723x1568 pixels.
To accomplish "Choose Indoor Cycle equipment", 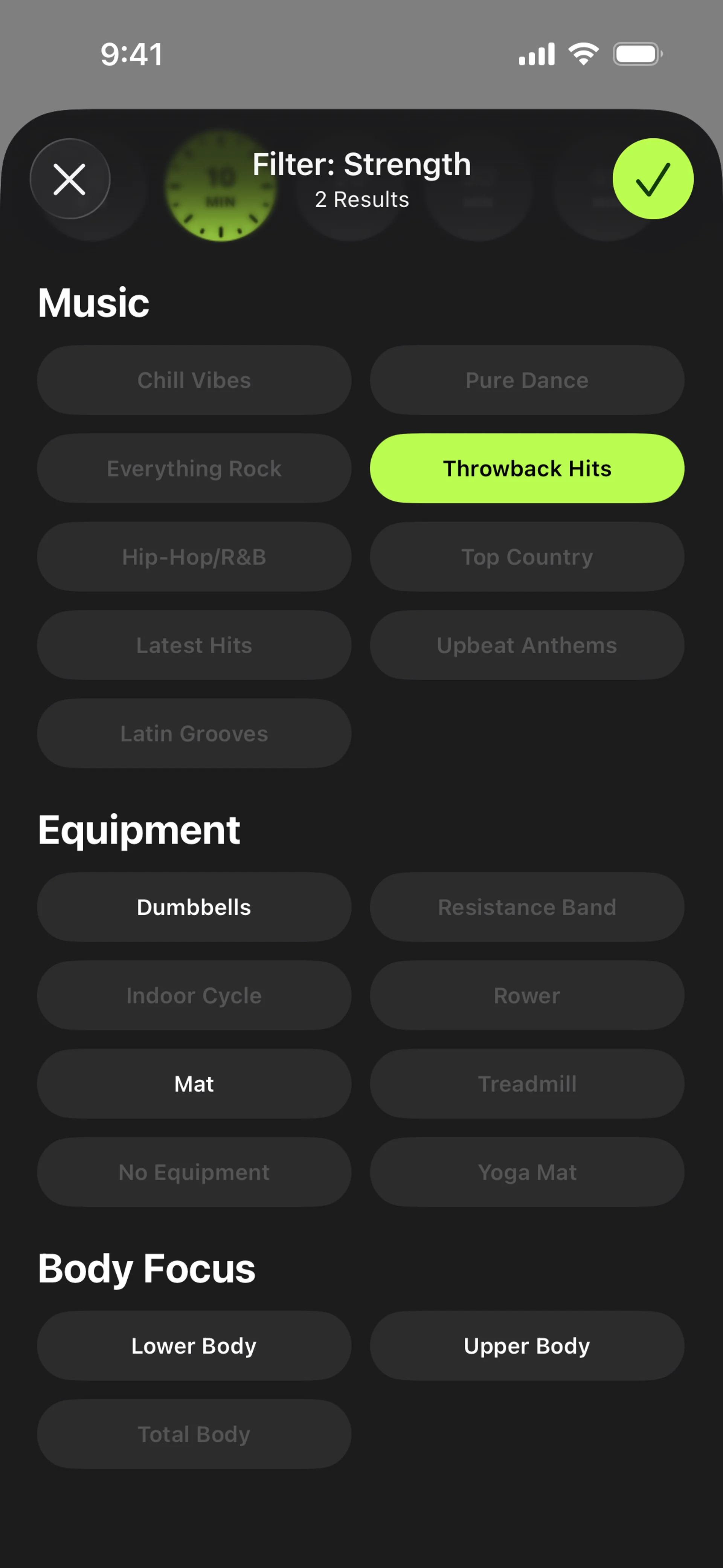I will coord(194,995).
